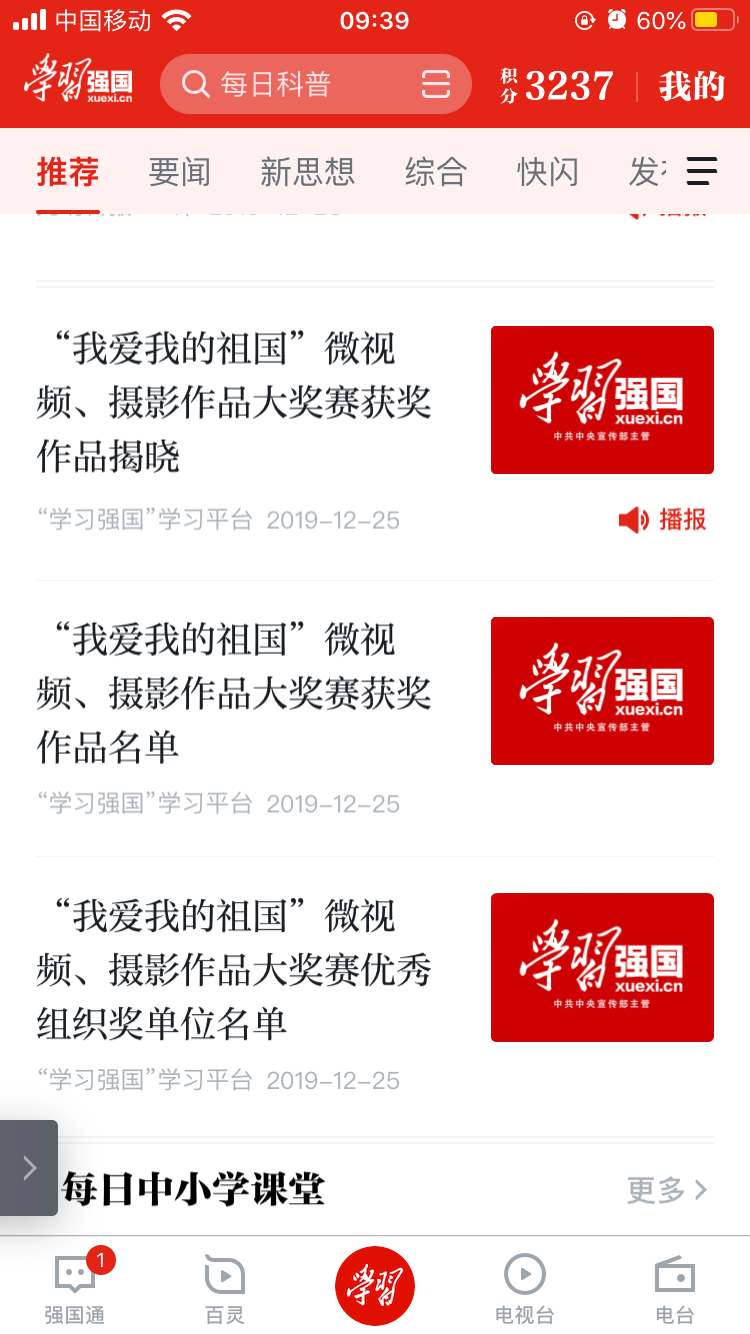This screenshot has height=1334, width=750.
Task: Switch to the 新思想 tab
Action: click(x=307, y=172)
